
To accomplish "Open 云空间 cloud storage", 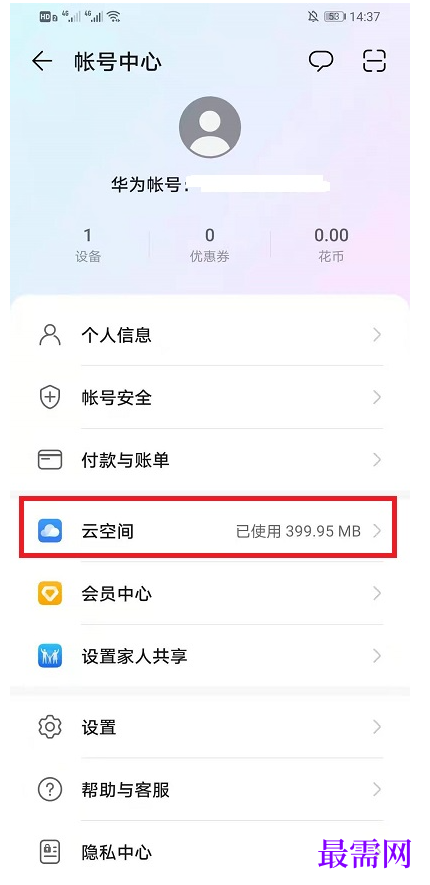I will click(x=208, y=531).
